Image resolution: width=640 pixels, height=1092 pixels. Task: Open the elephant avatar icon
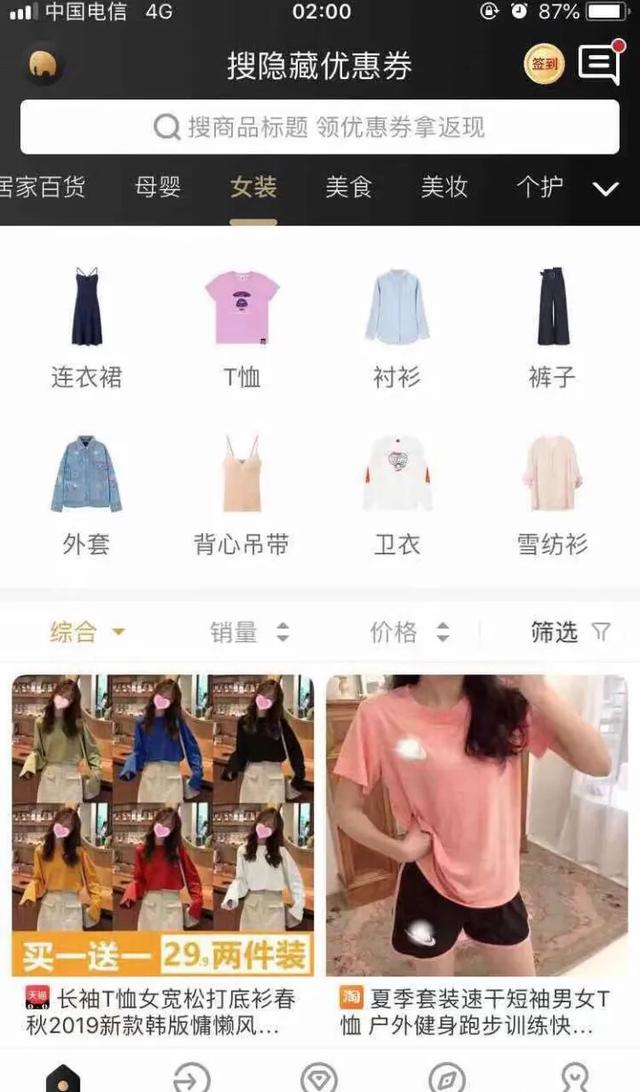(x=45, y=66)
